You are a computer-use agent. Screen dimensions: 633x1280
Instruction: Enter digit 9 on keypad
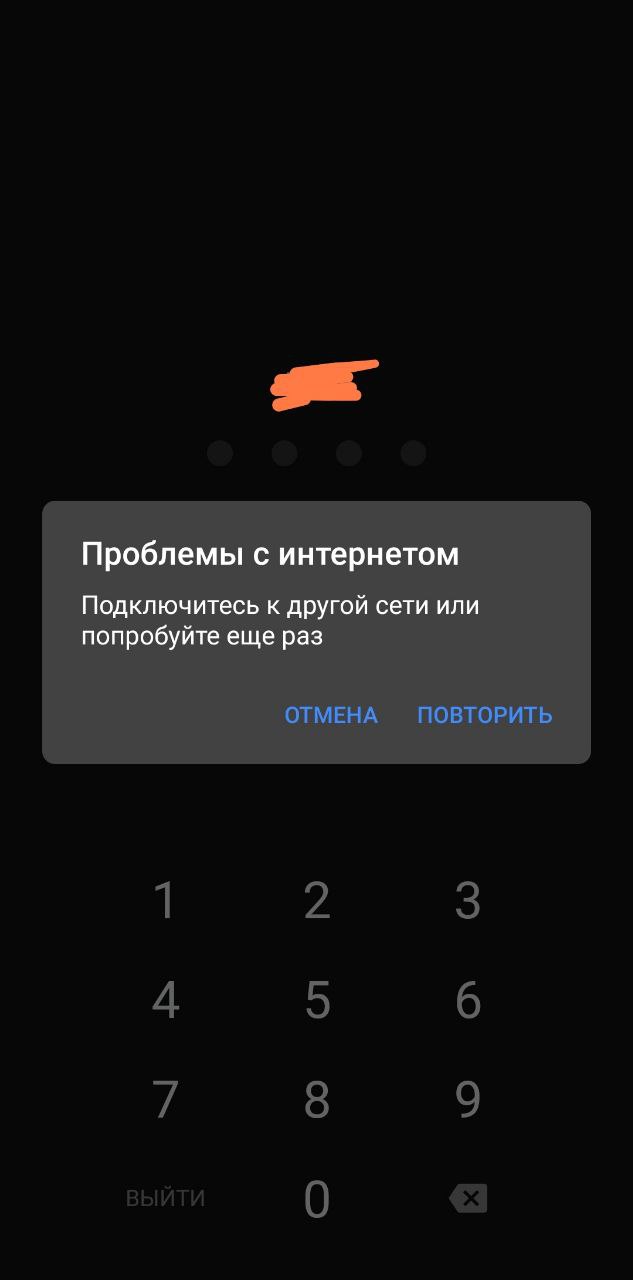(x=468, y=1099)
